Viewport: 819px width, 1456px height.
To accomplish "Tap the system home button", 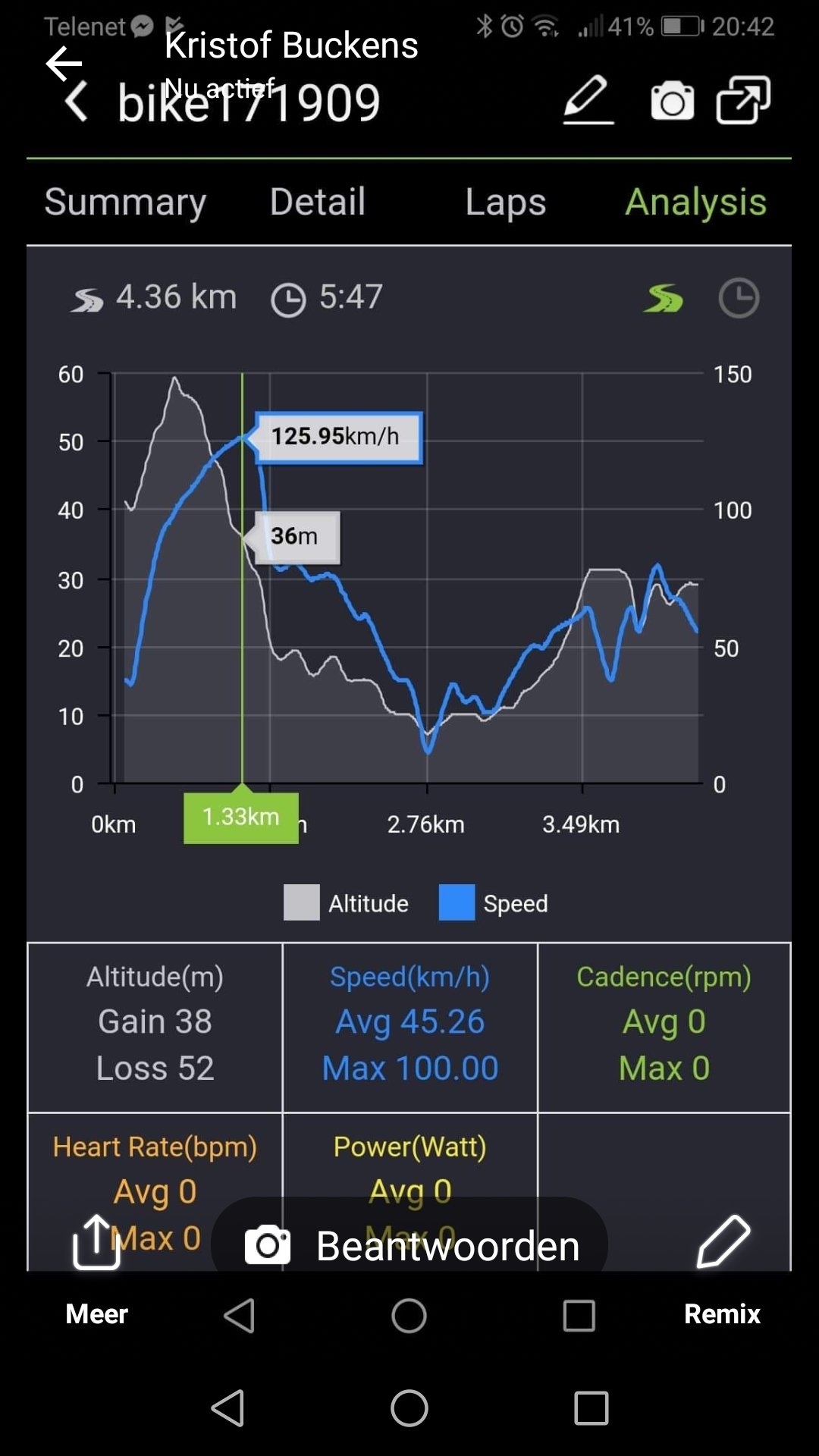I will pyautogui.click(x=409, y=1408).
